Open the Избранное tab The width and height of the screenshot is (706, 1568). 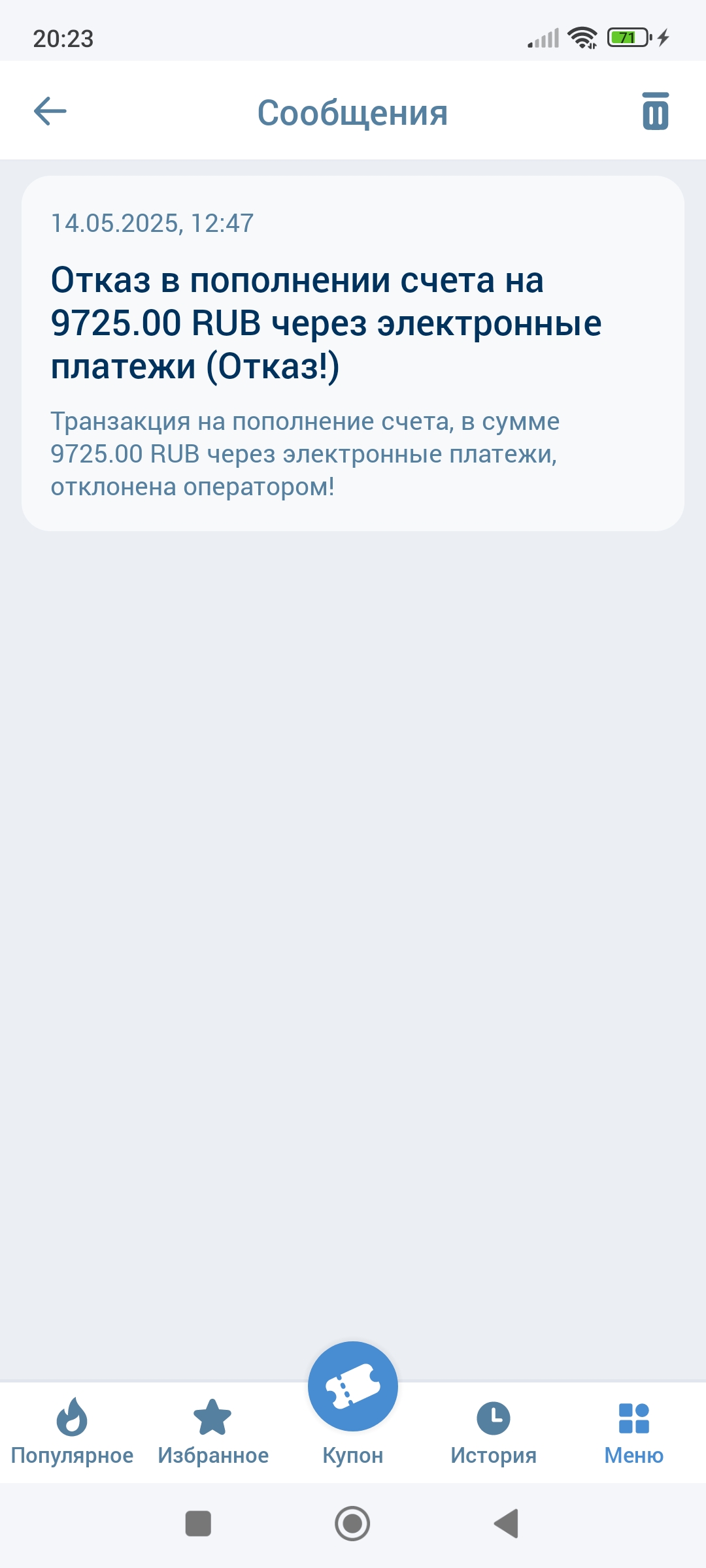click(x=213, y=1431)
